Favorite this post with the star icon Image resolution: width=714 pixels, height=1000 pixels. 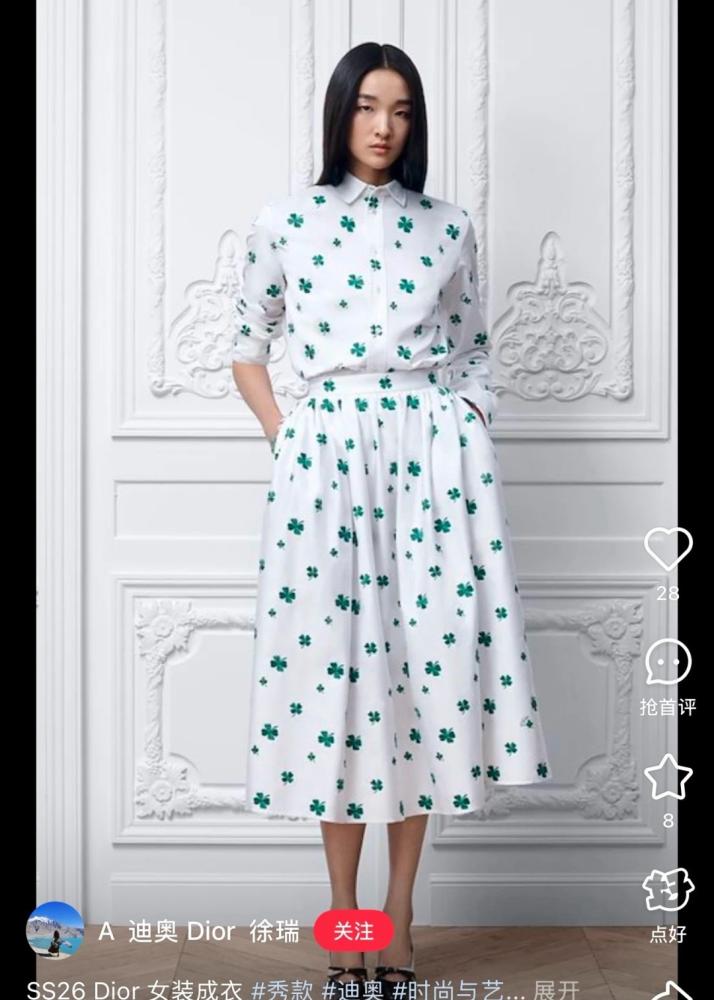point(668,777)
